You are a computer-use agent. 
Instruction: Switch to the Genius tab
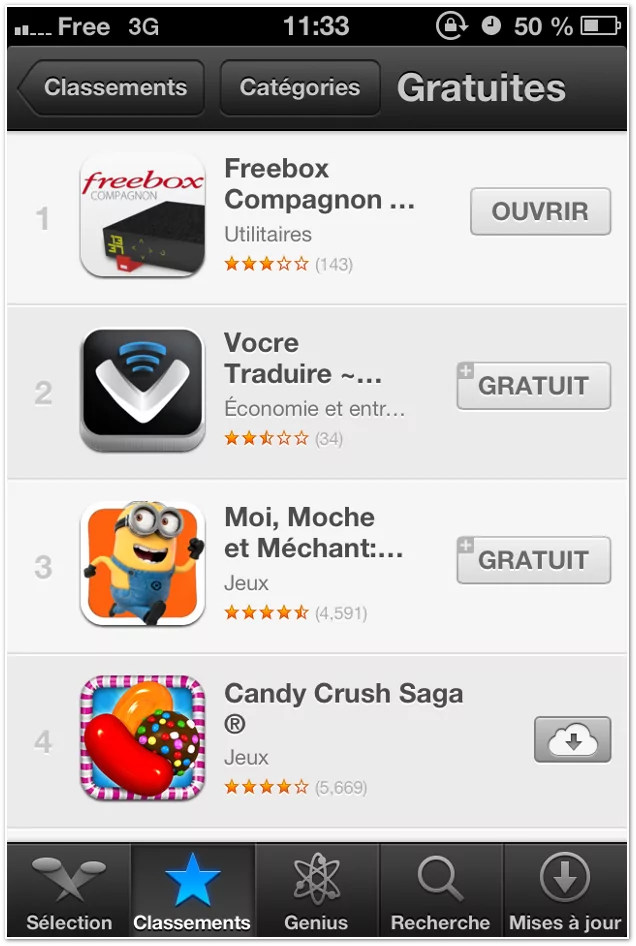coord(316,890)
